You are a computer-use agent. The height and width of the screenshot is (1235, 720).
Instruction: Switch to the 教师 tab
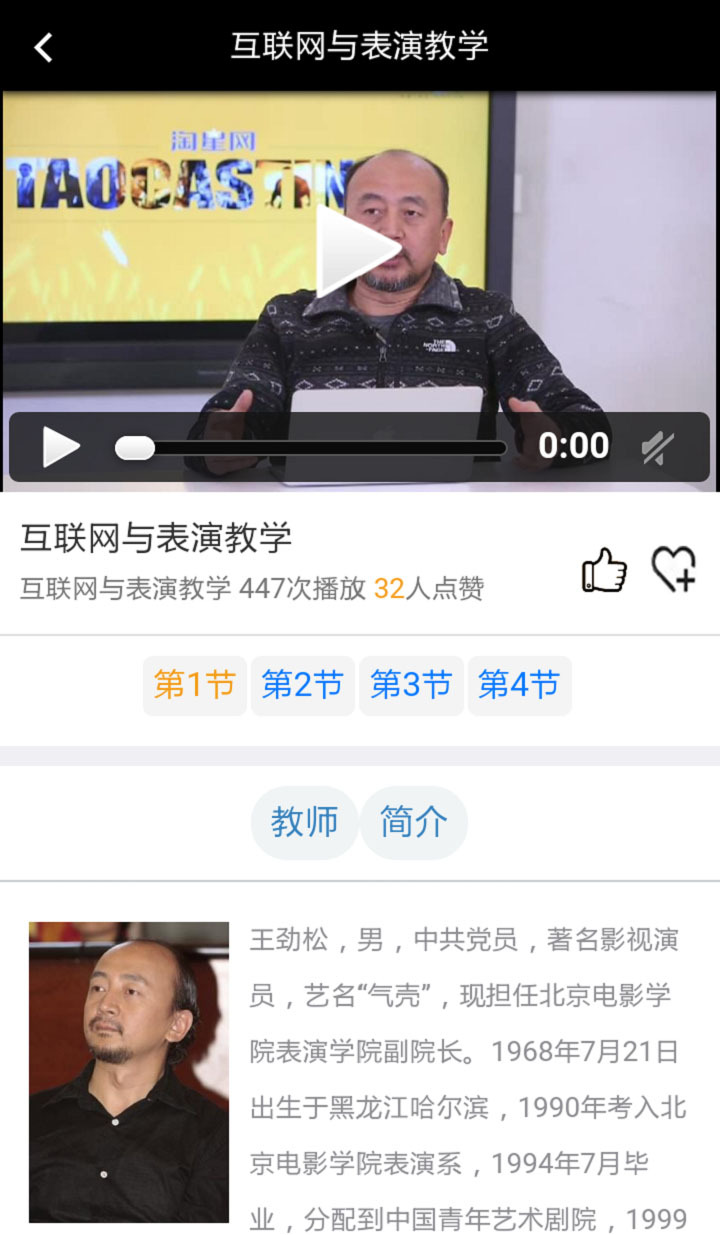click(304, 822)
